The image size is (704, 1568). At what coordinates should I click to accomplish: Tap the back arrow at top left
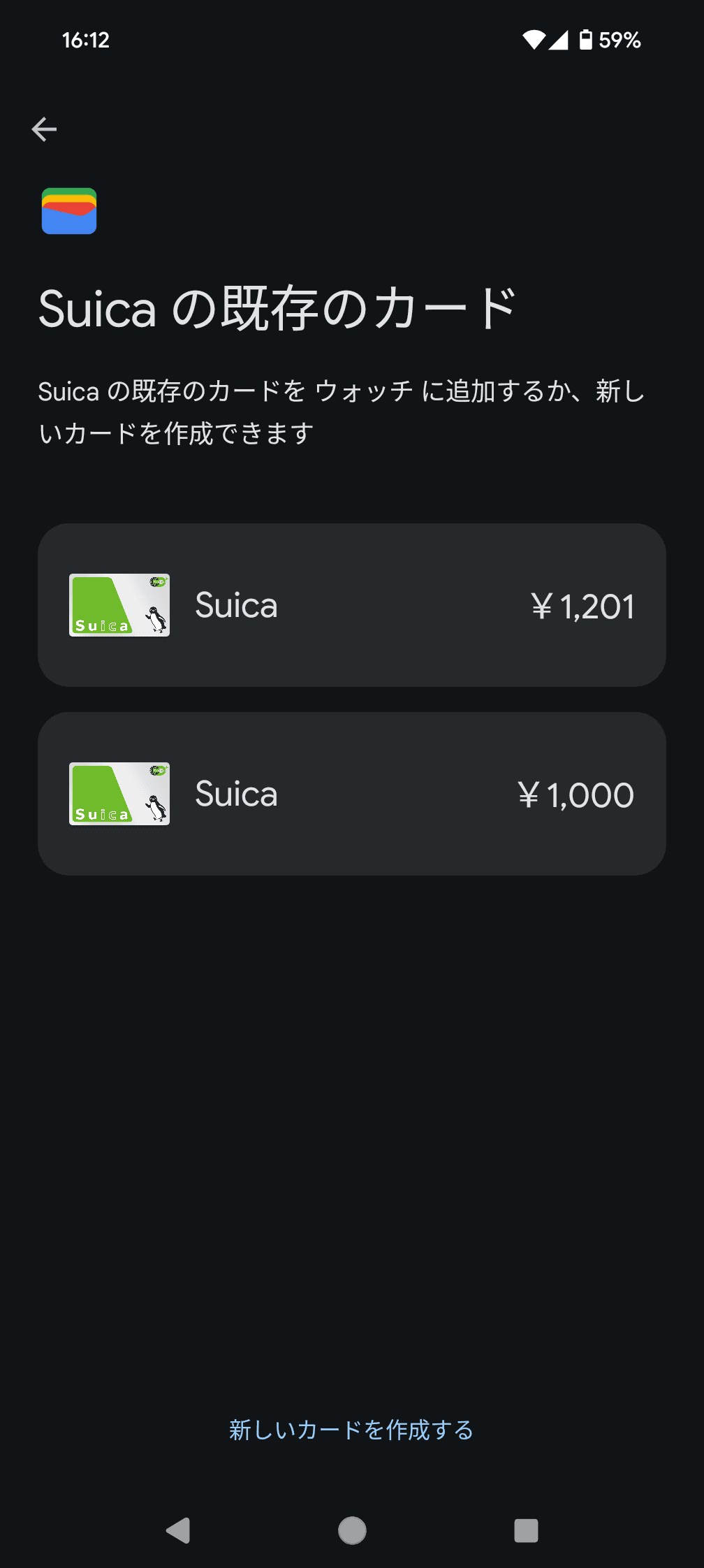[45, 129]
